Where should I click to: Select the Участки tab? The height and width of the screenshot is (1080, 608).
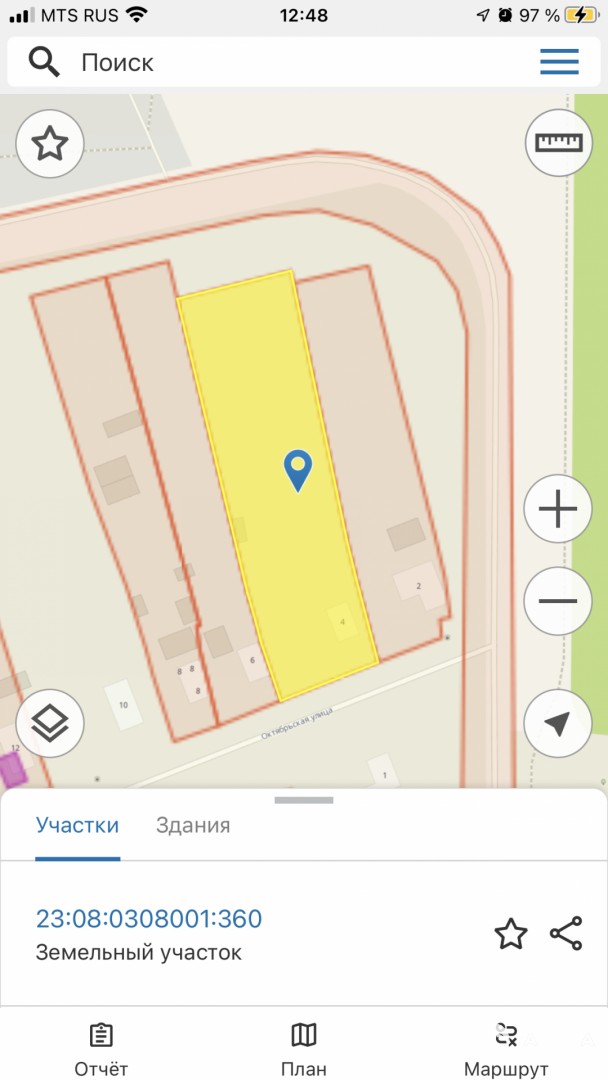(77, 825)
